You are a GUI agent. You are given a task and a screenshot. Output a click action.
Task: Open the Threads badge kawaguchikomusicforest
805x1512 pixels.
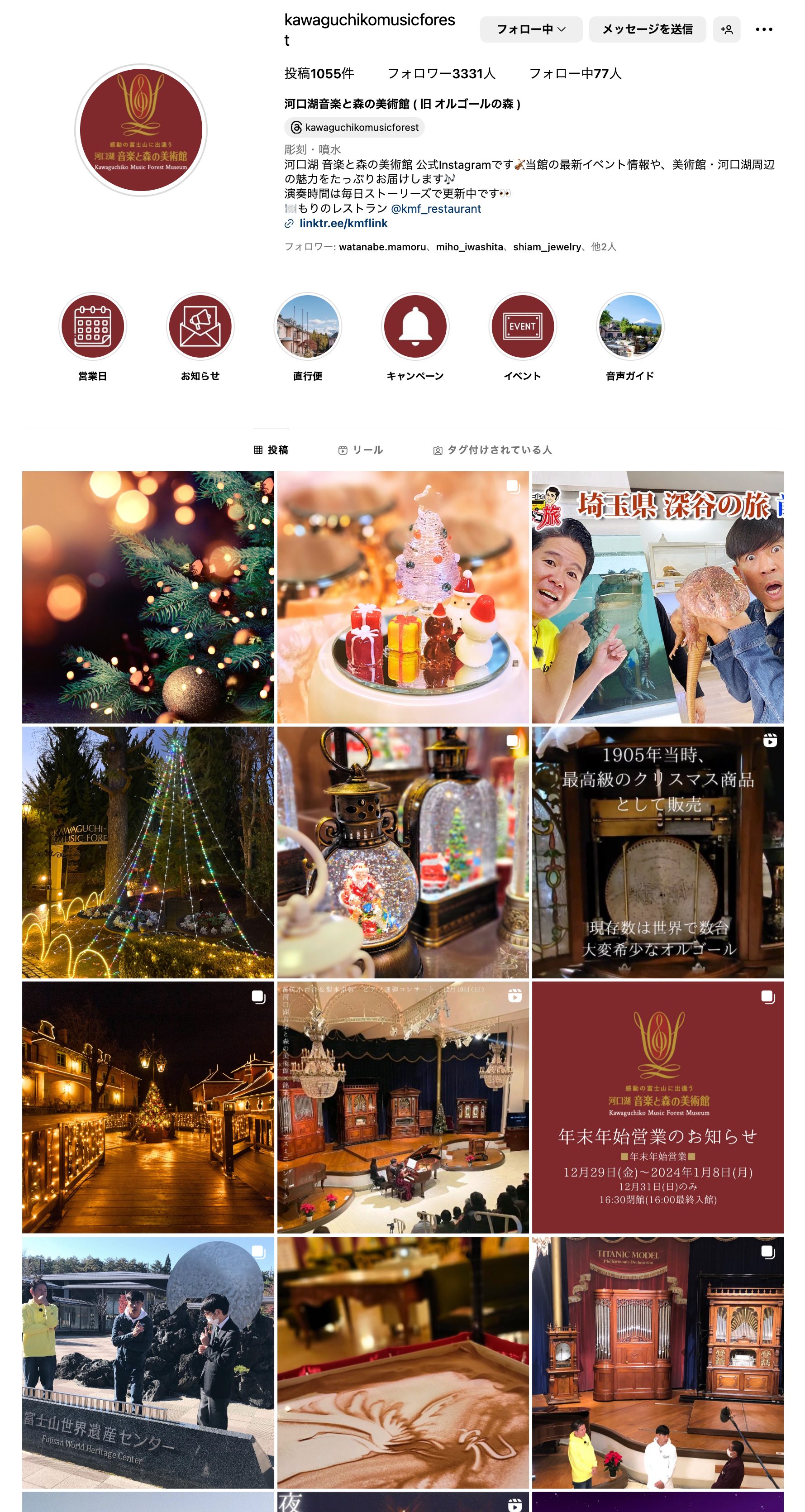[x=354, y=127]
